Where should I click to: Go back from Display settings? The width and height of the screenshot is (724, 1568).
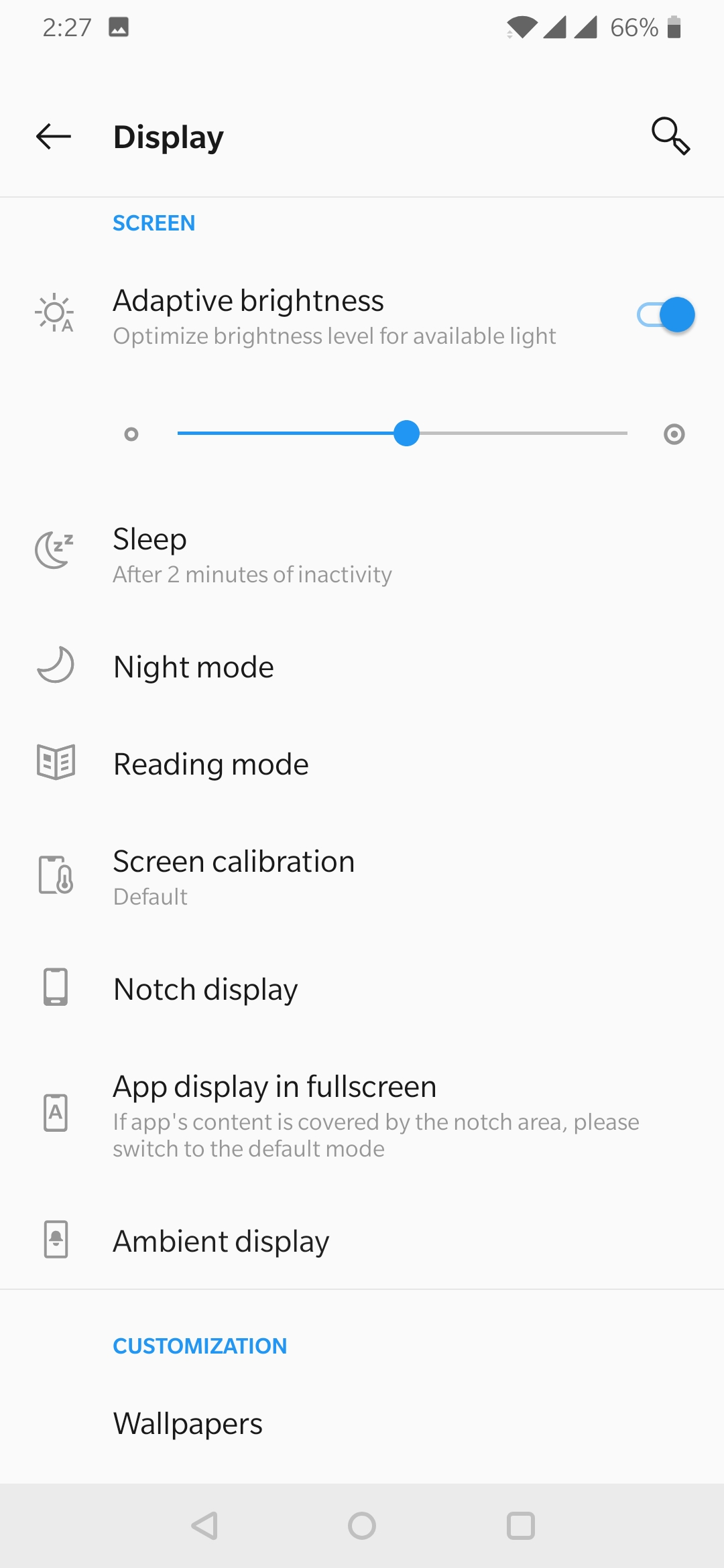pyautogui.click(x=54, y=137)
